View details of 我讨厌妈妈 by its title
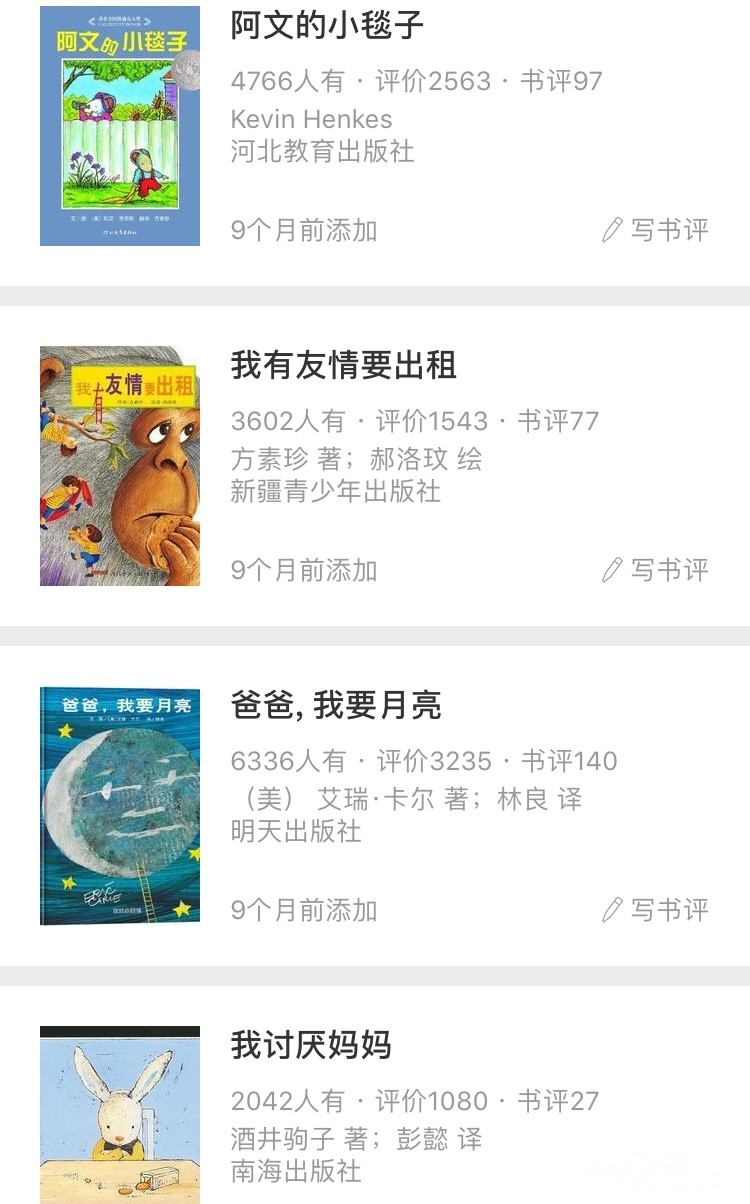Screen dimensions: 750x1204 [x=311, y=1045]
